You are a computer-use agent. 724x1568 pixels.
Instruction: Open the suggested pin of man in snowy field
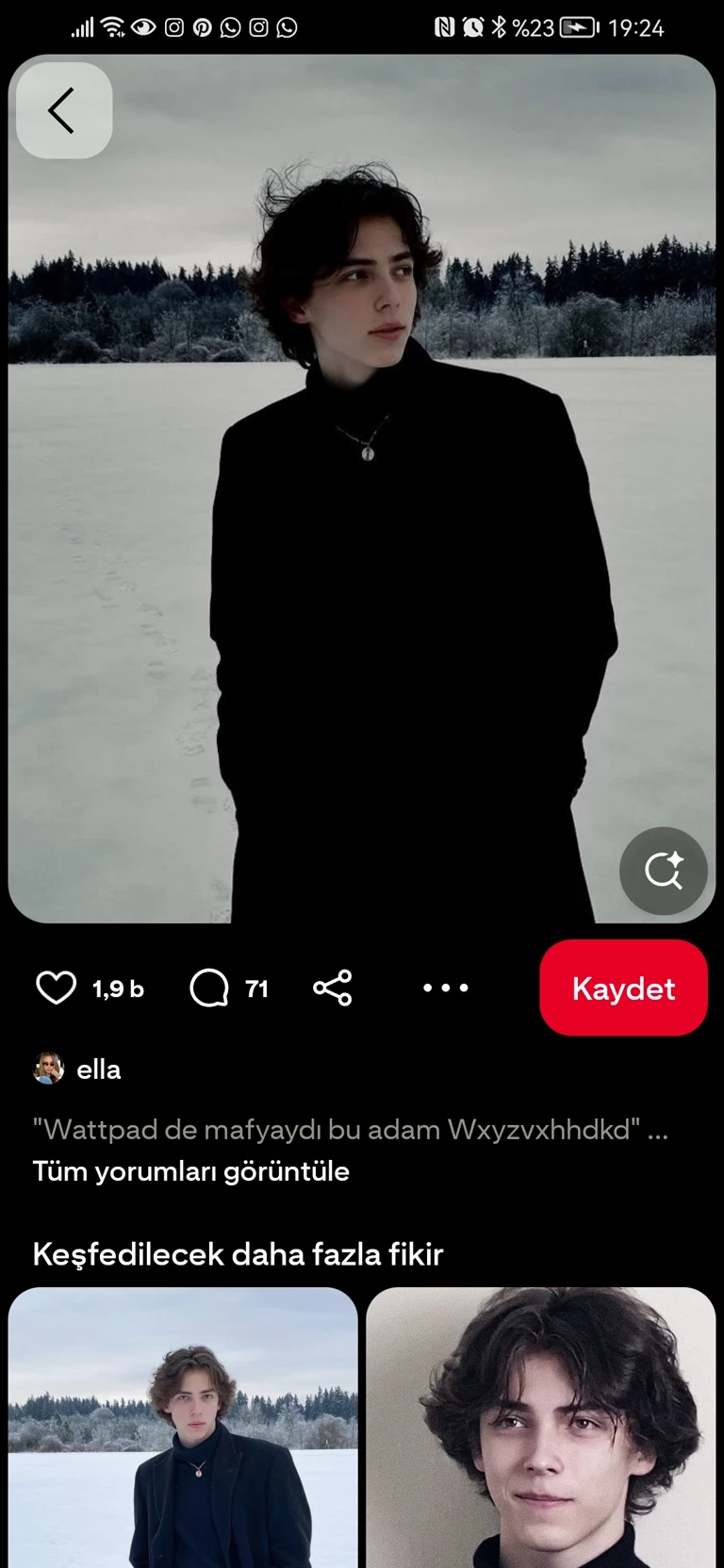(183, 1427)
